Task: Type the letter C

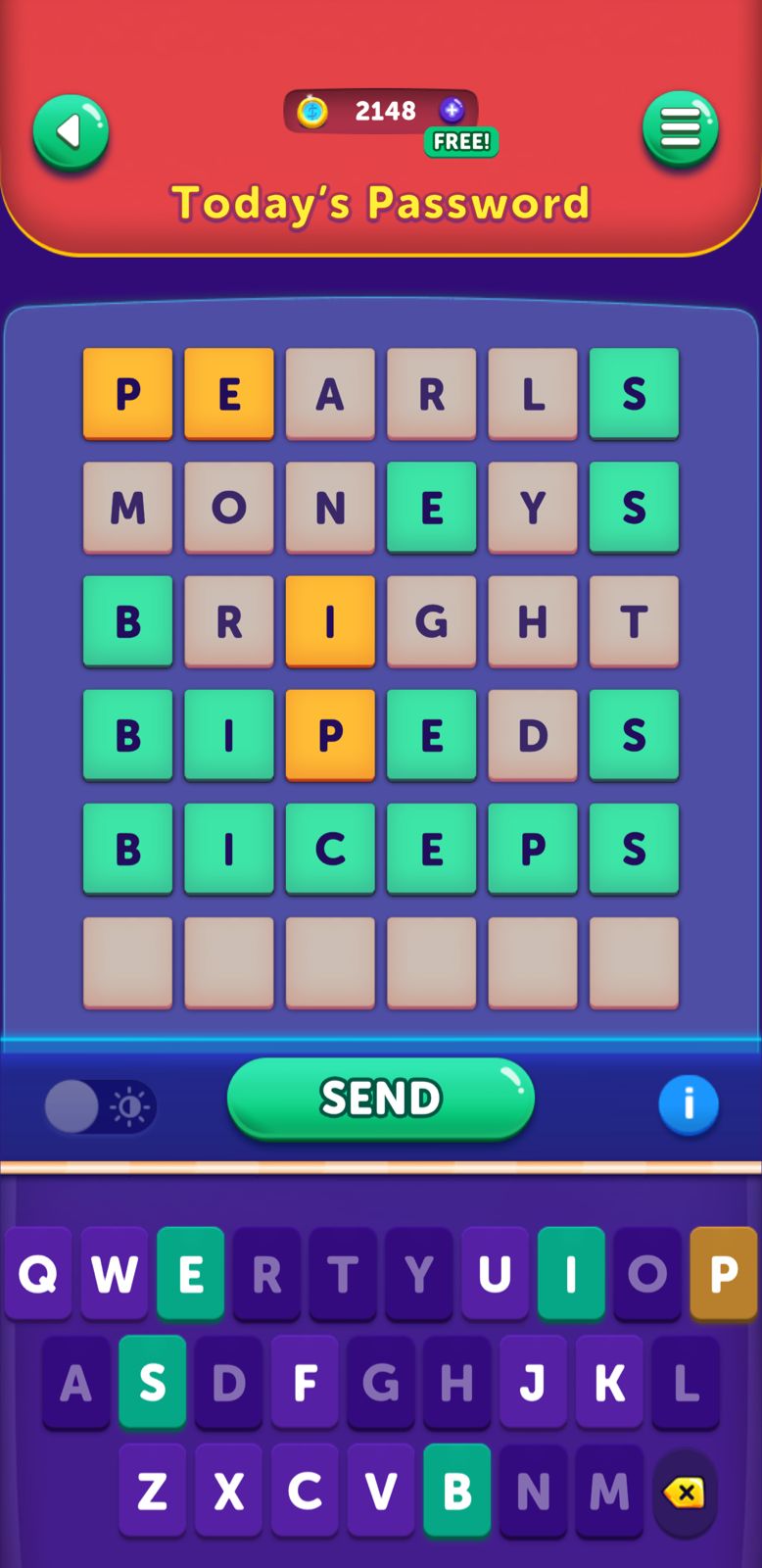Action: 305,1492
